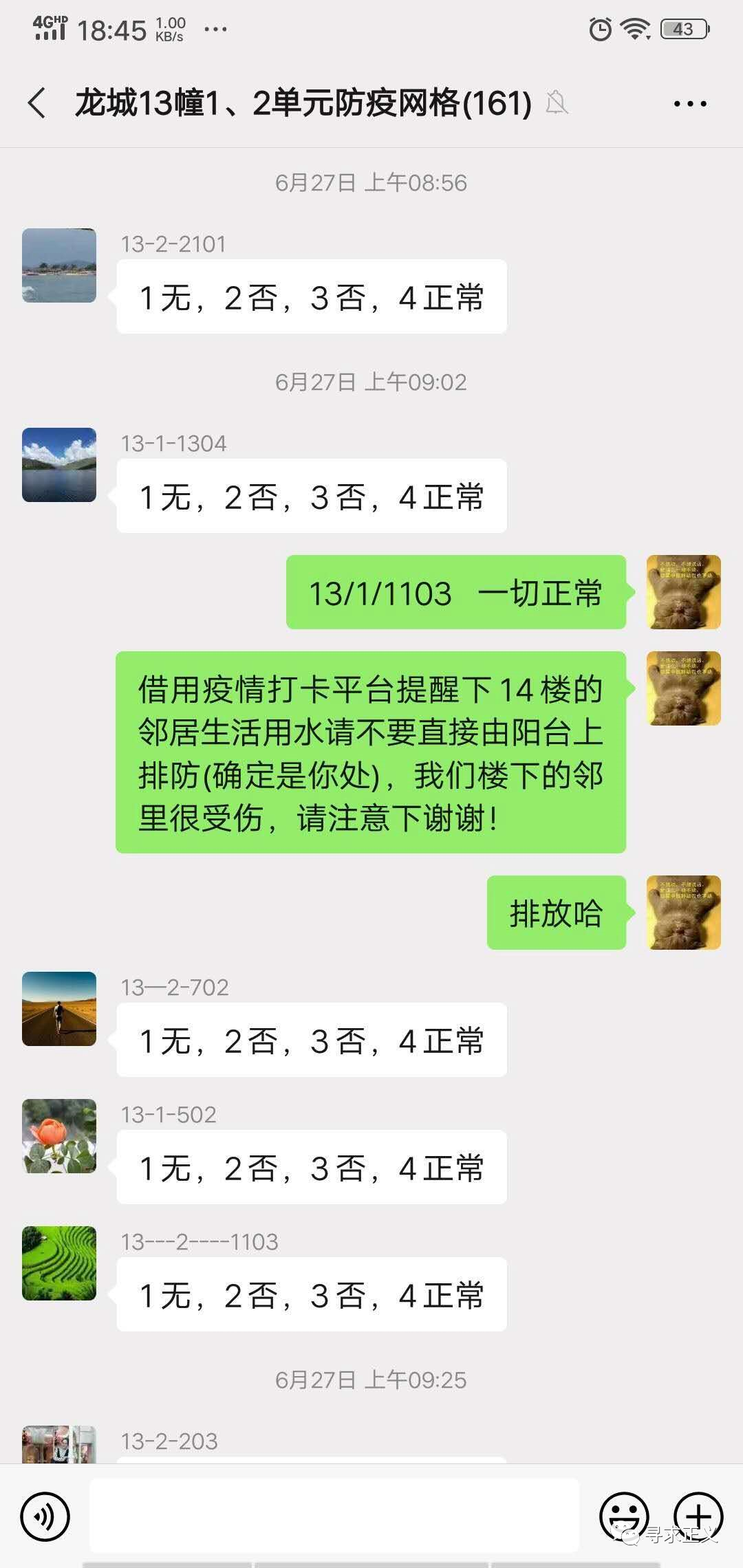Image resolution: width=743 pixels, height=1568 pixels.
Task: Open avatar of member 13-2-2101
Action: click(59, 265)
